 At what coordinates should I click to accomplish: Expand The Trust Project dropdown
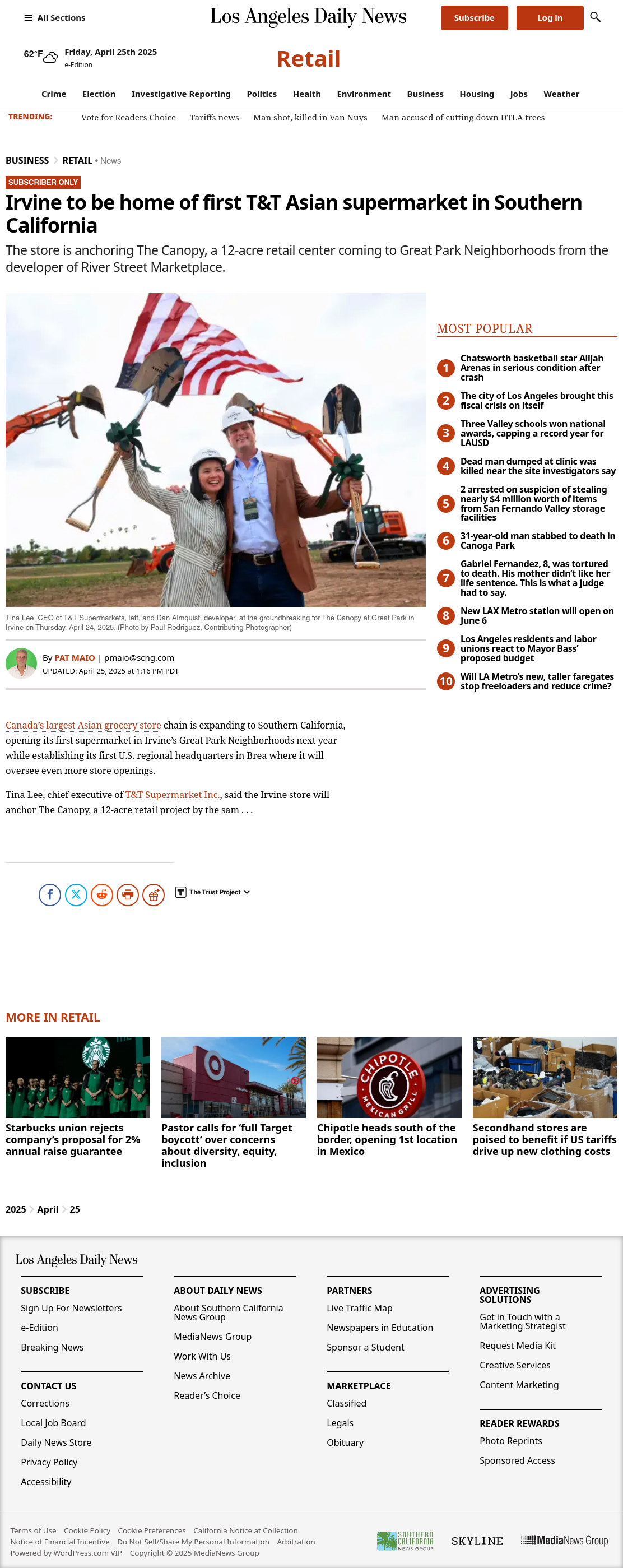[213, 892]
